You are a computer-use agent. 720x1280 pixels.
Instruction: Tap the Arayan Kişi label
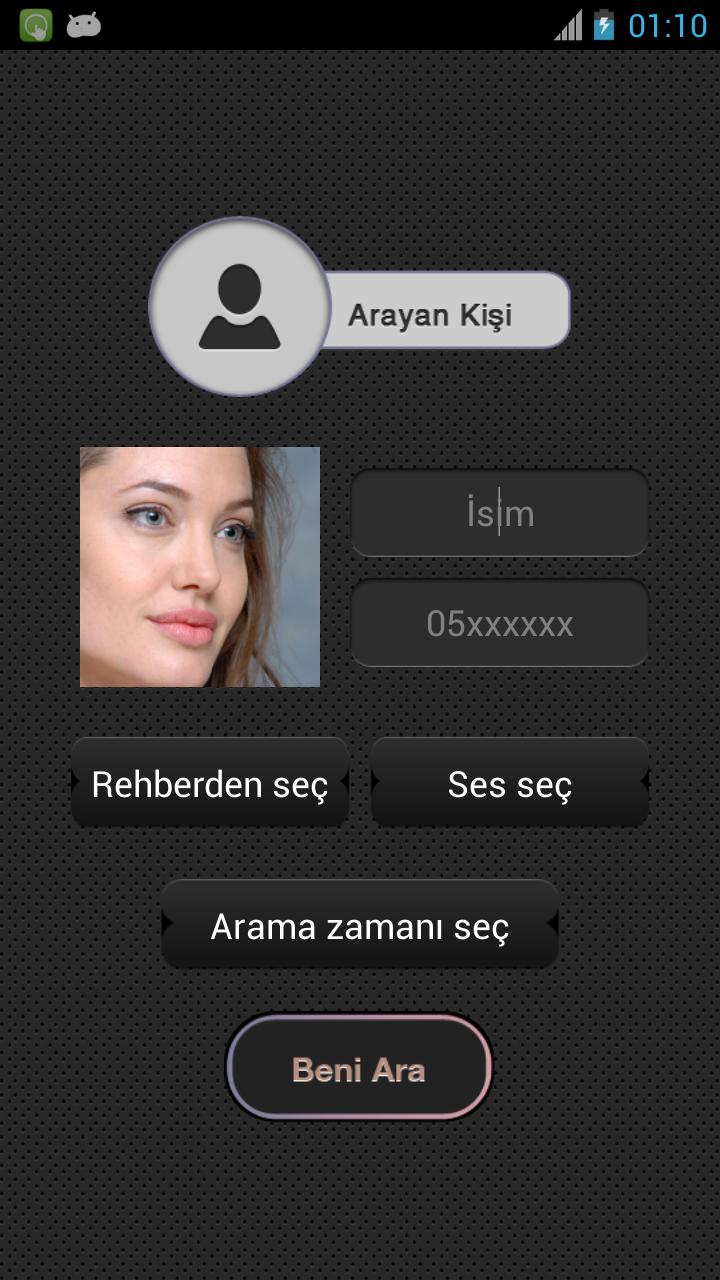[x=430, y=313]
